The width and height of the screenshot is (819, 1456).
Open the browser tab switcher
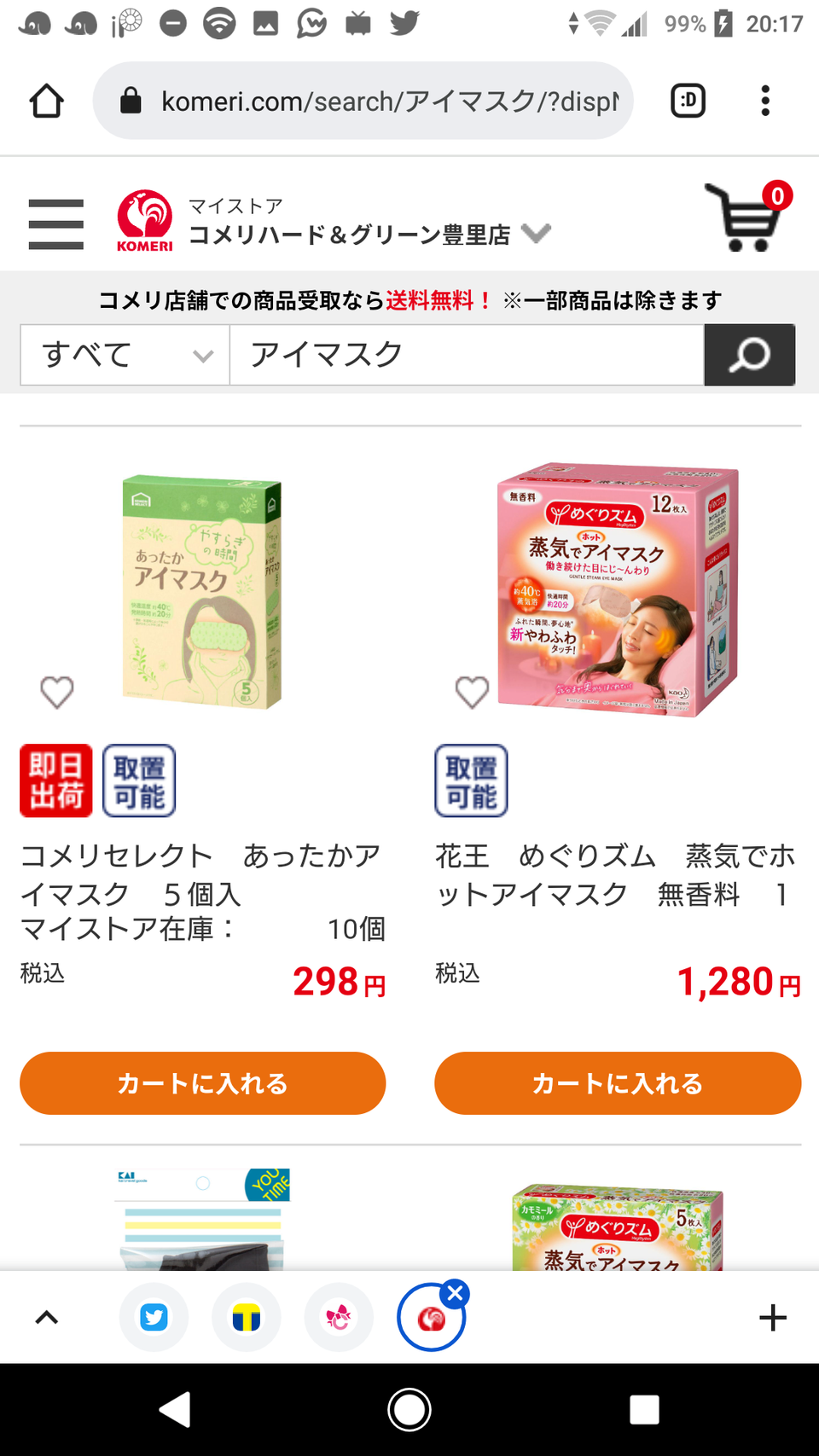tap(688, 101)
